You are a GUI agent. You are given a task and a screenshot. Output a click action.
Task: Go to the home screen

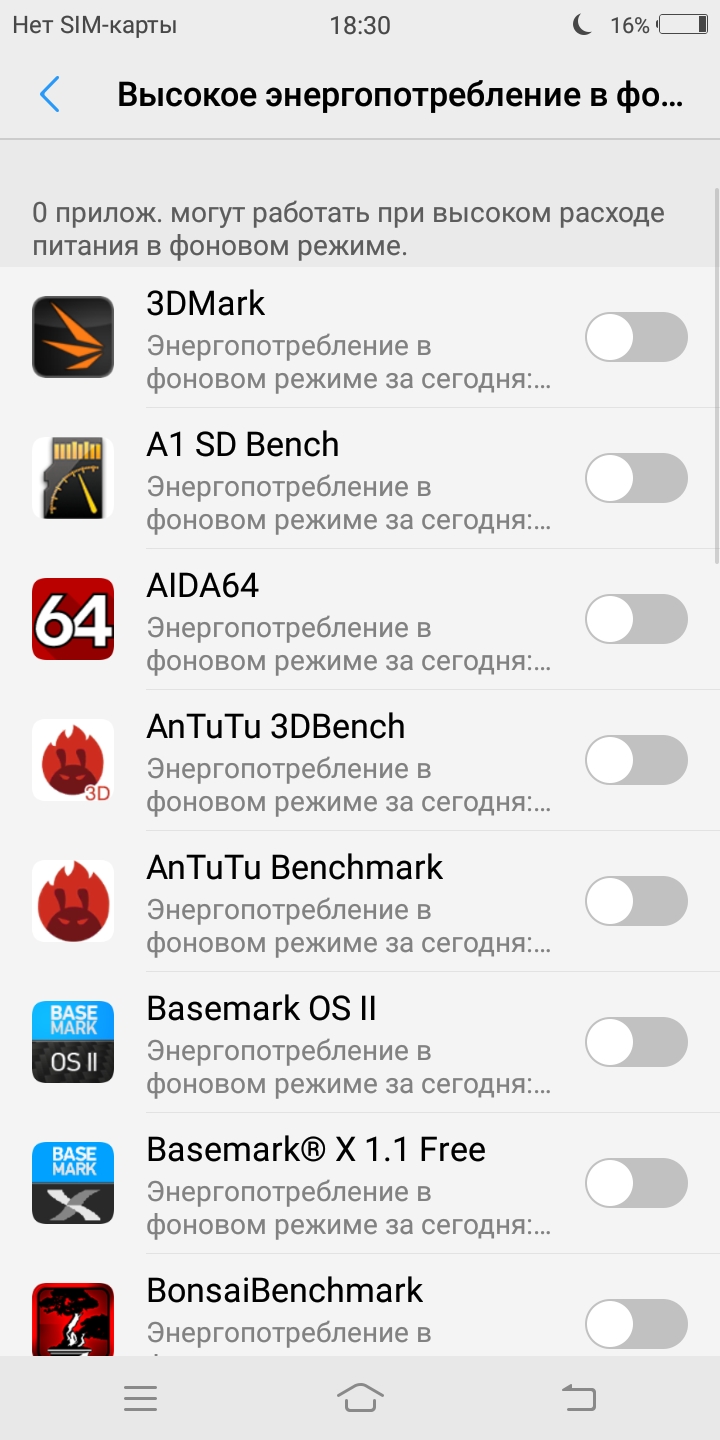(360, 1398)
